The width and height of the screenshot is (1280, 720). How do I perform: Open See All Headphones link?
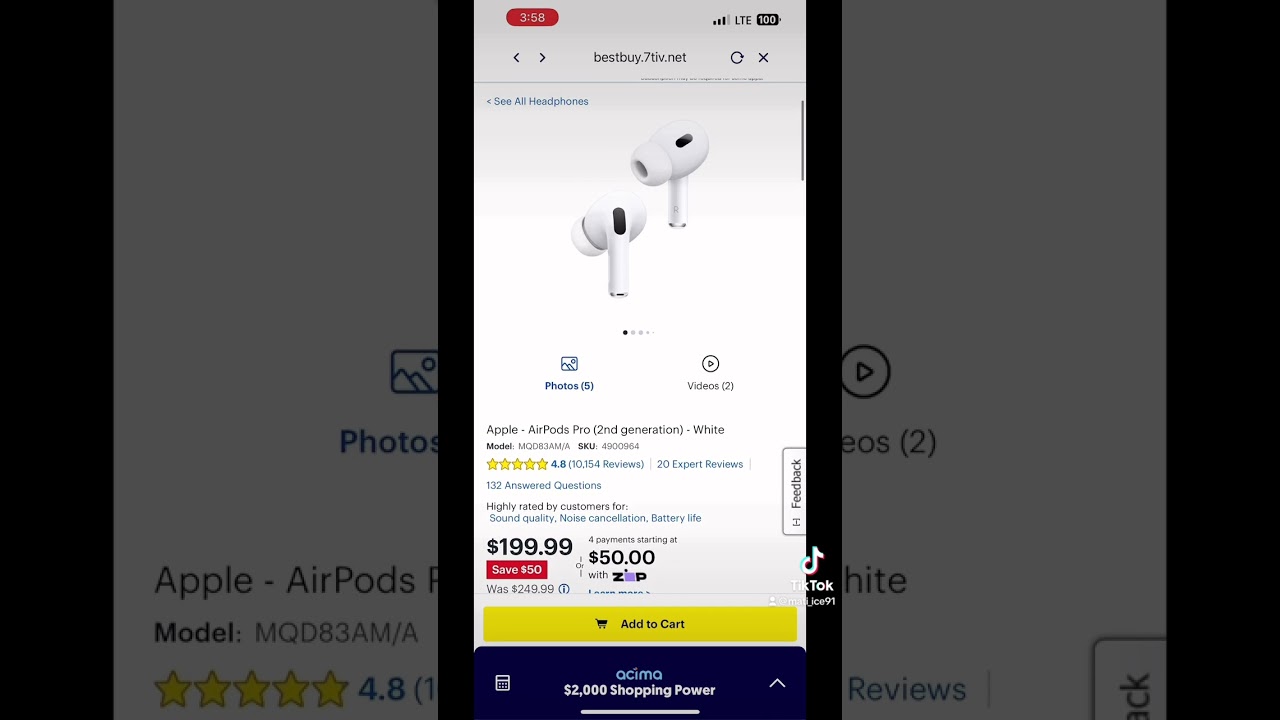pos(537,101)
